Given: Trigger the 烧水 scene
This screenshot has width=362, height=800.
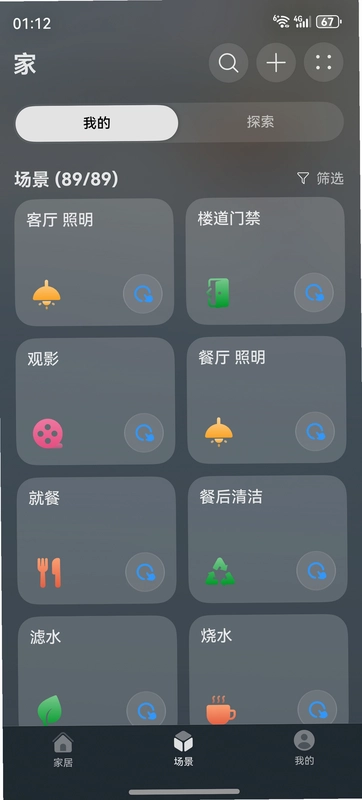Looking at the screenshot, I should point(317,710).
